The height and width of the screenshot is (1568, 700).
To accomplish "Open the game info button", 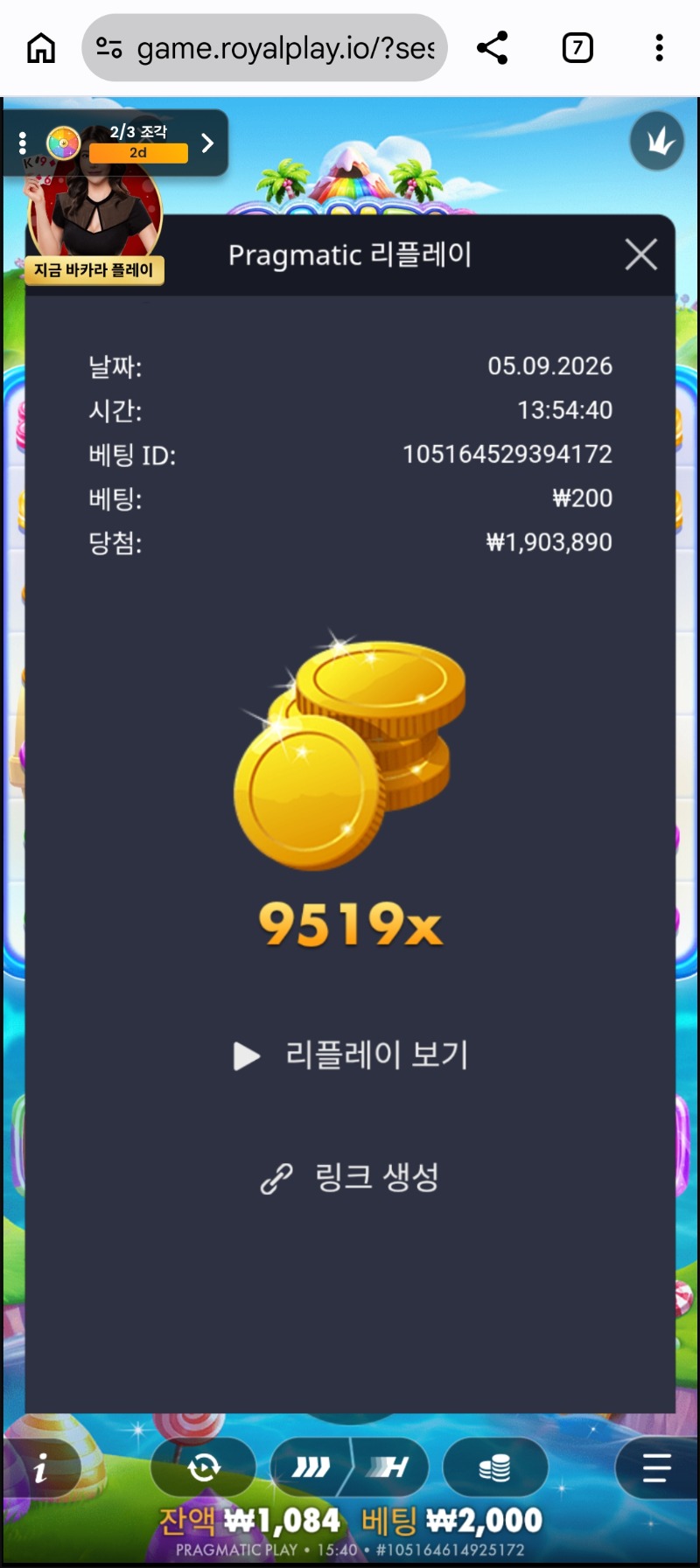I will (41, 1469).
